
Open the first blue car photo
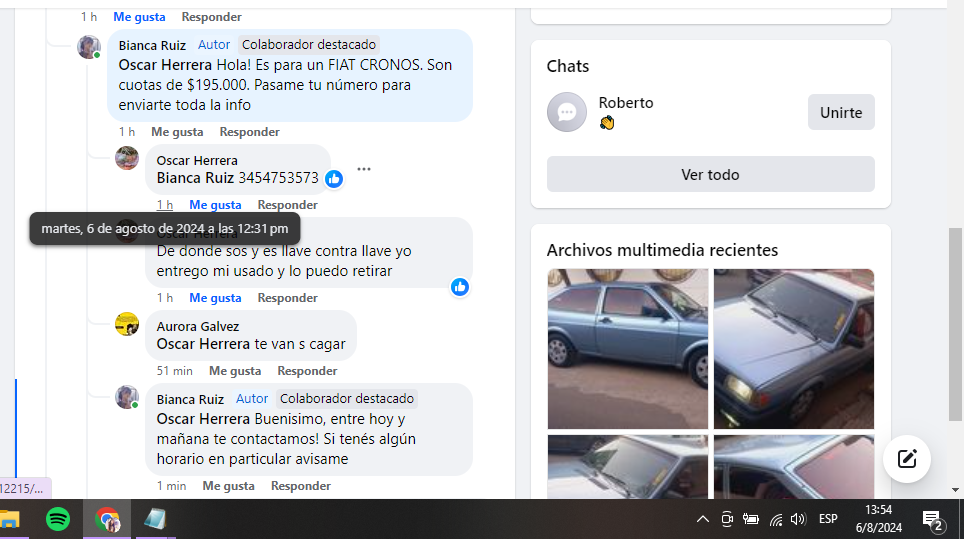click(627, 348)
